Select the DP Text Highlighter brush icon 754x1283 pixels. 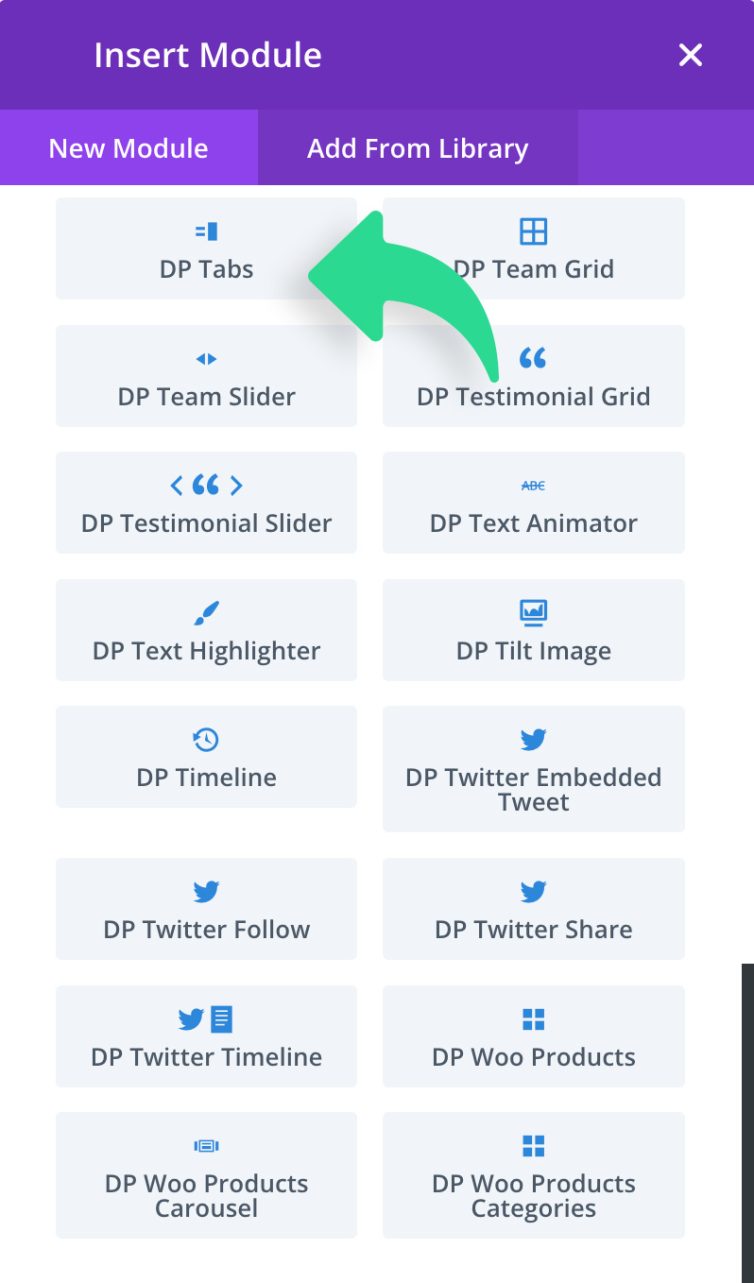click(207, 613)
